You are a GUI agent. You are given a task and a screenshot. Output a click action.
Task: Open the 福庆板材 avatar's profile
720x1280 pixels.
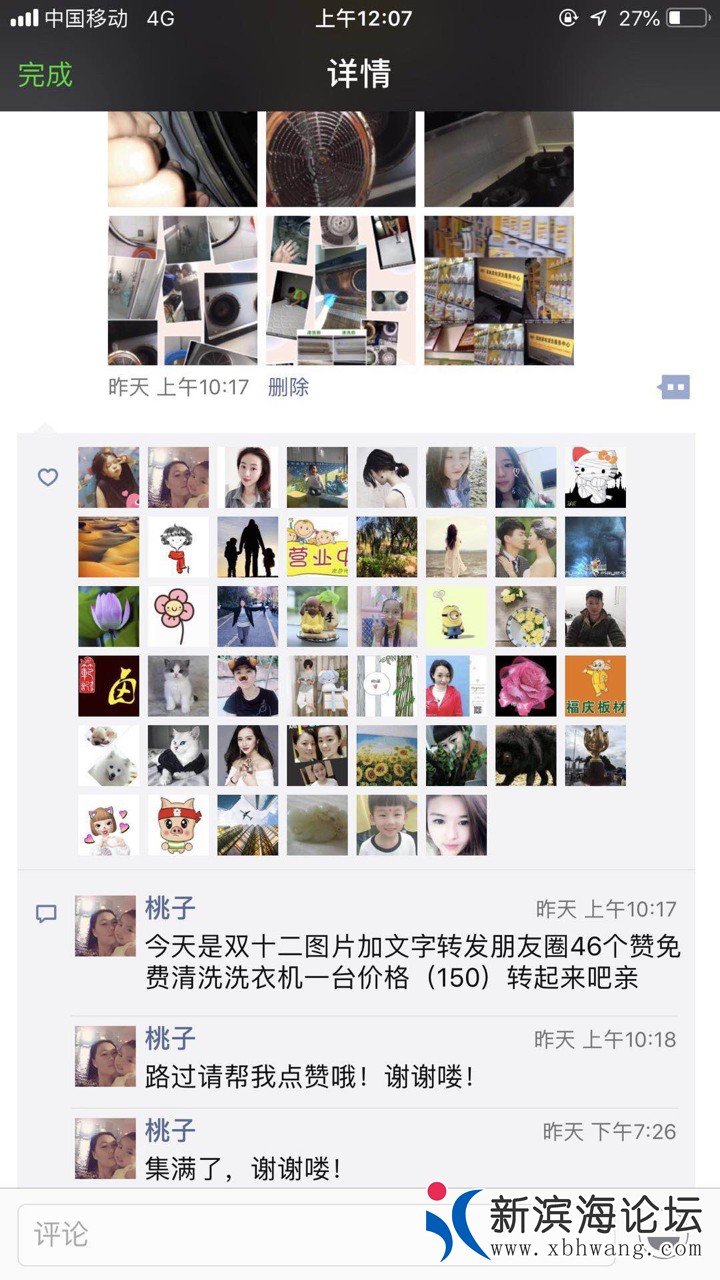595,686
